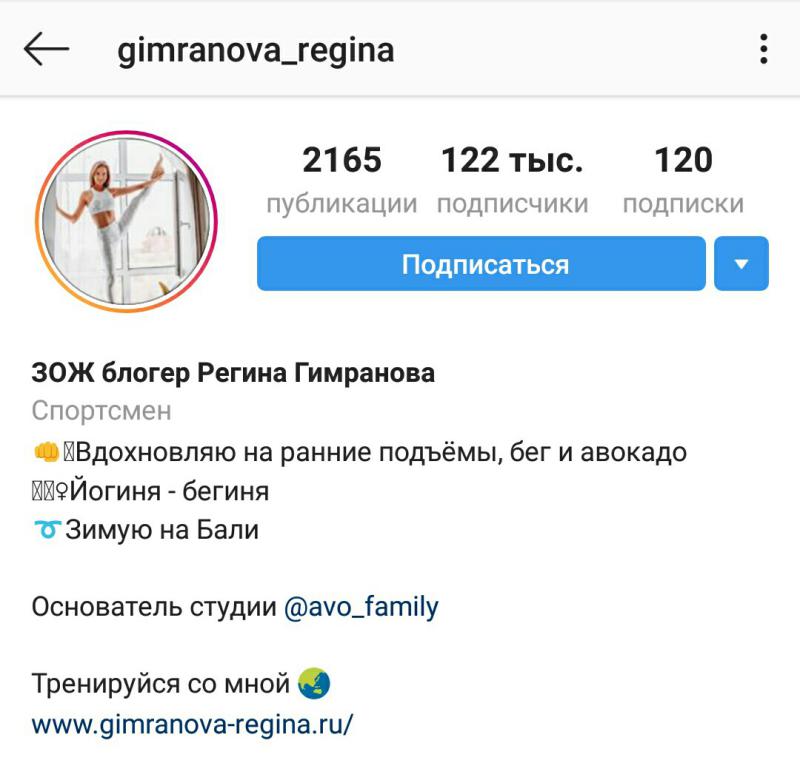800x763 pixels.
Task: Open the three-dot overflow menu
Action: 763,49
